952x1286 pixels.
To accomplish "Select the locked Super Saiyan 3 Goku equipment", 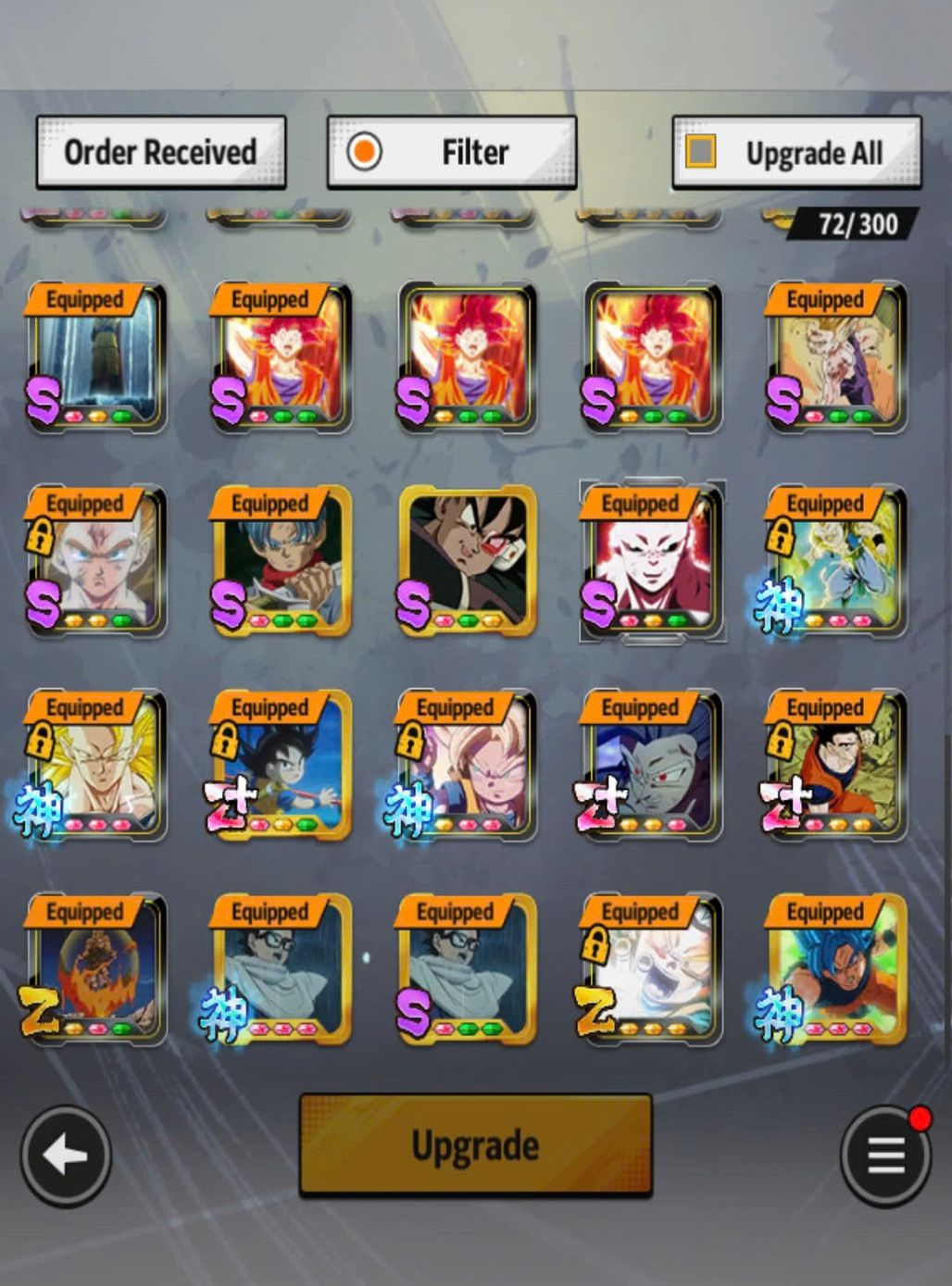I will [x=96, y=766].
